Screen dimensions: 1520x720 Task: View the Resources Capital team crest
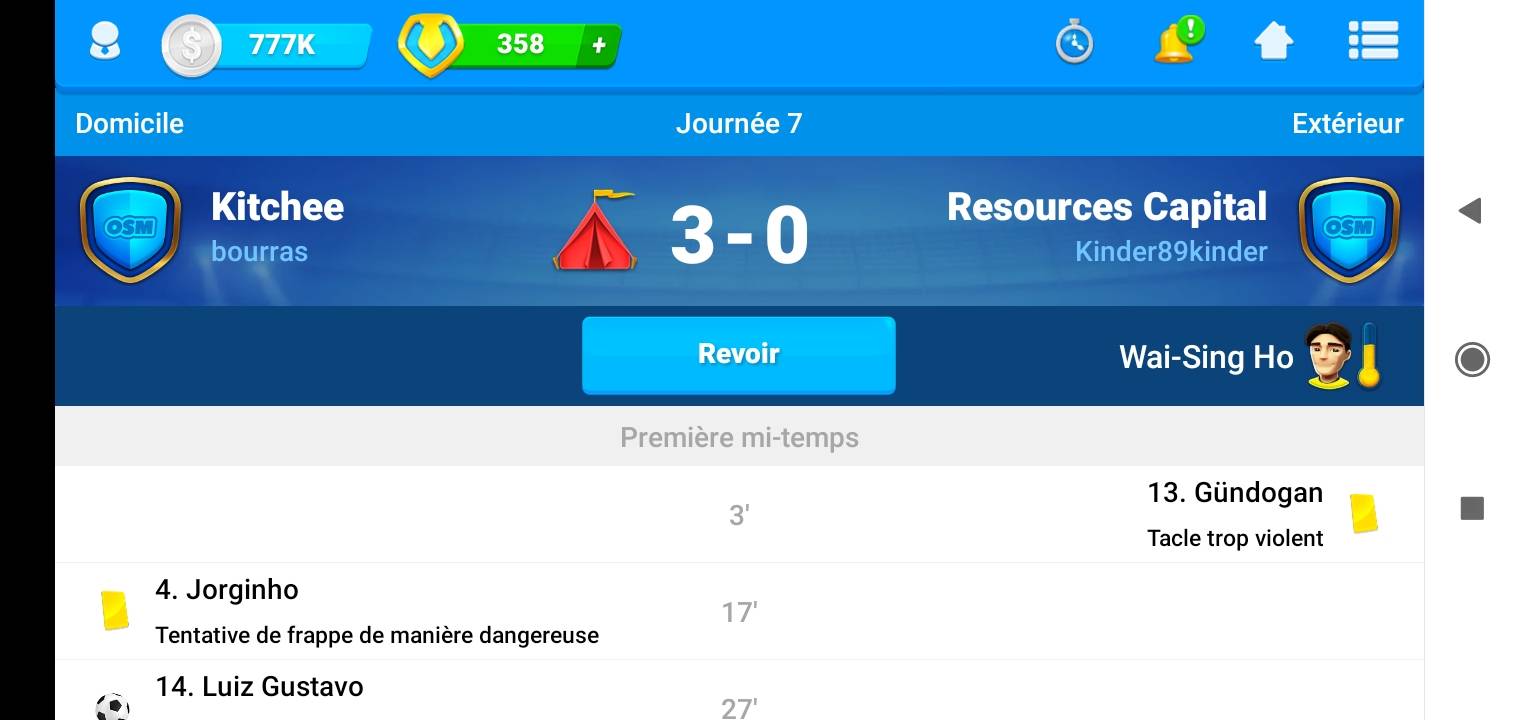click(x=1348, y=230)
